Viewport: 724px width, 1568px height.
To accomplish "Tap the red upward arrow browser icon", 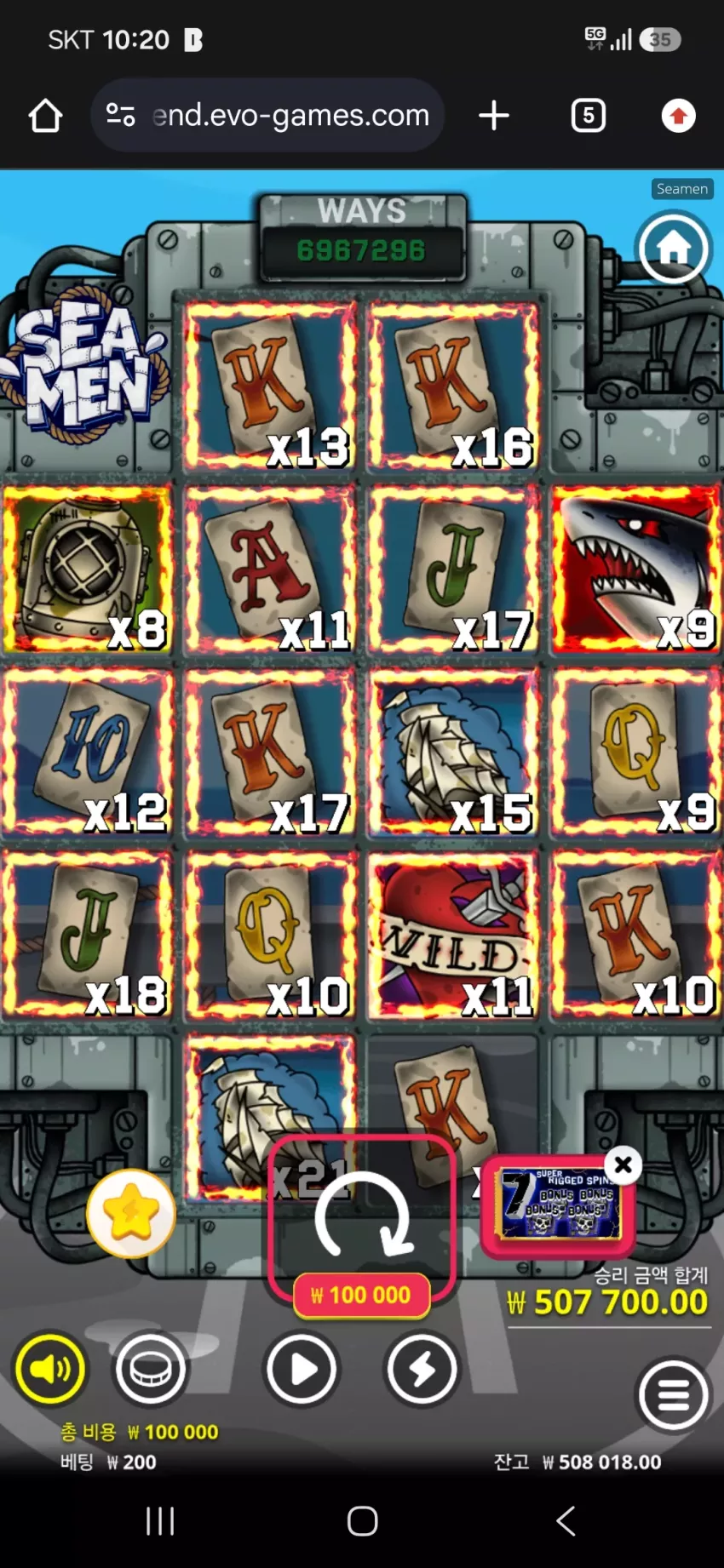I will [x=679, y=116].
